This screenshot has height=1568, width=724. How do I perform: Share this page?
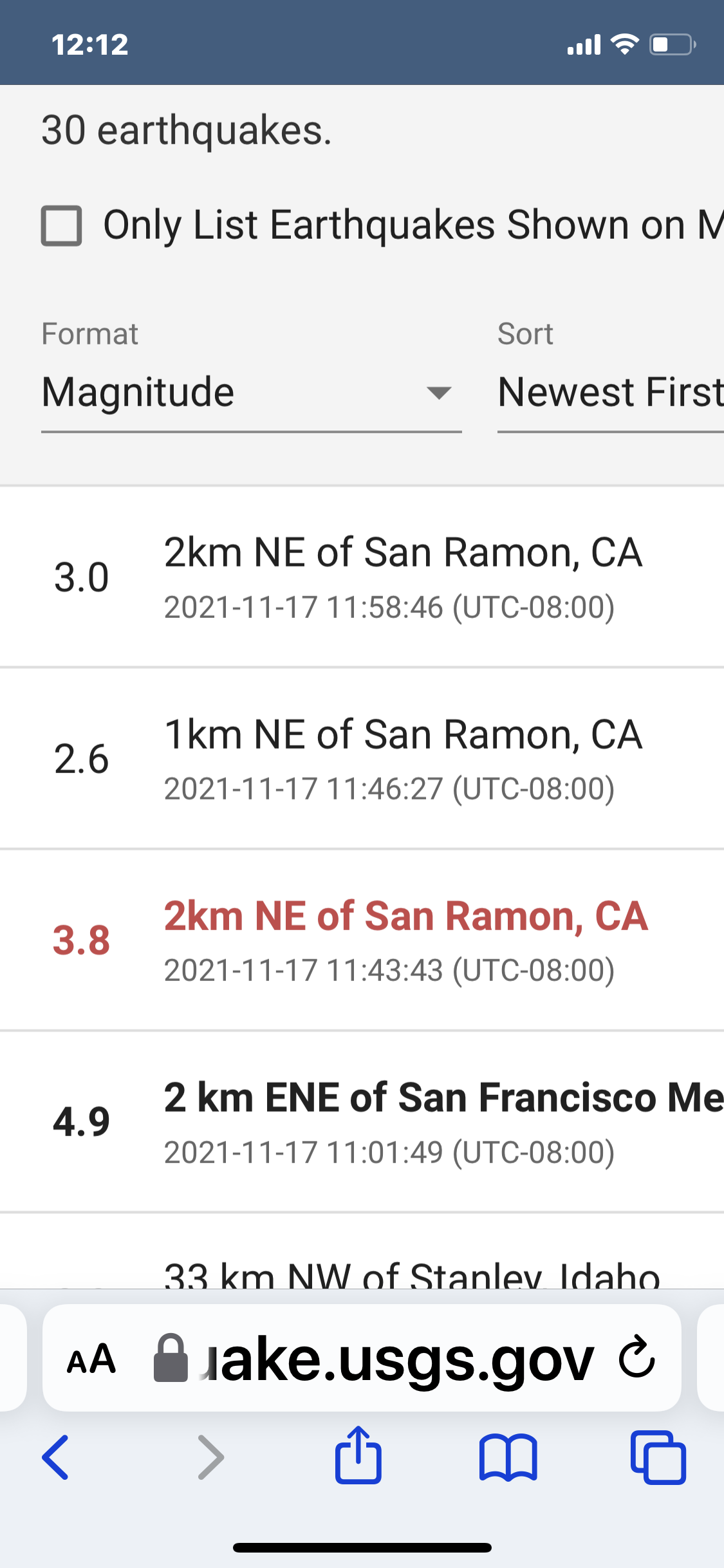pyautogui.click(x=358, y=1455)
